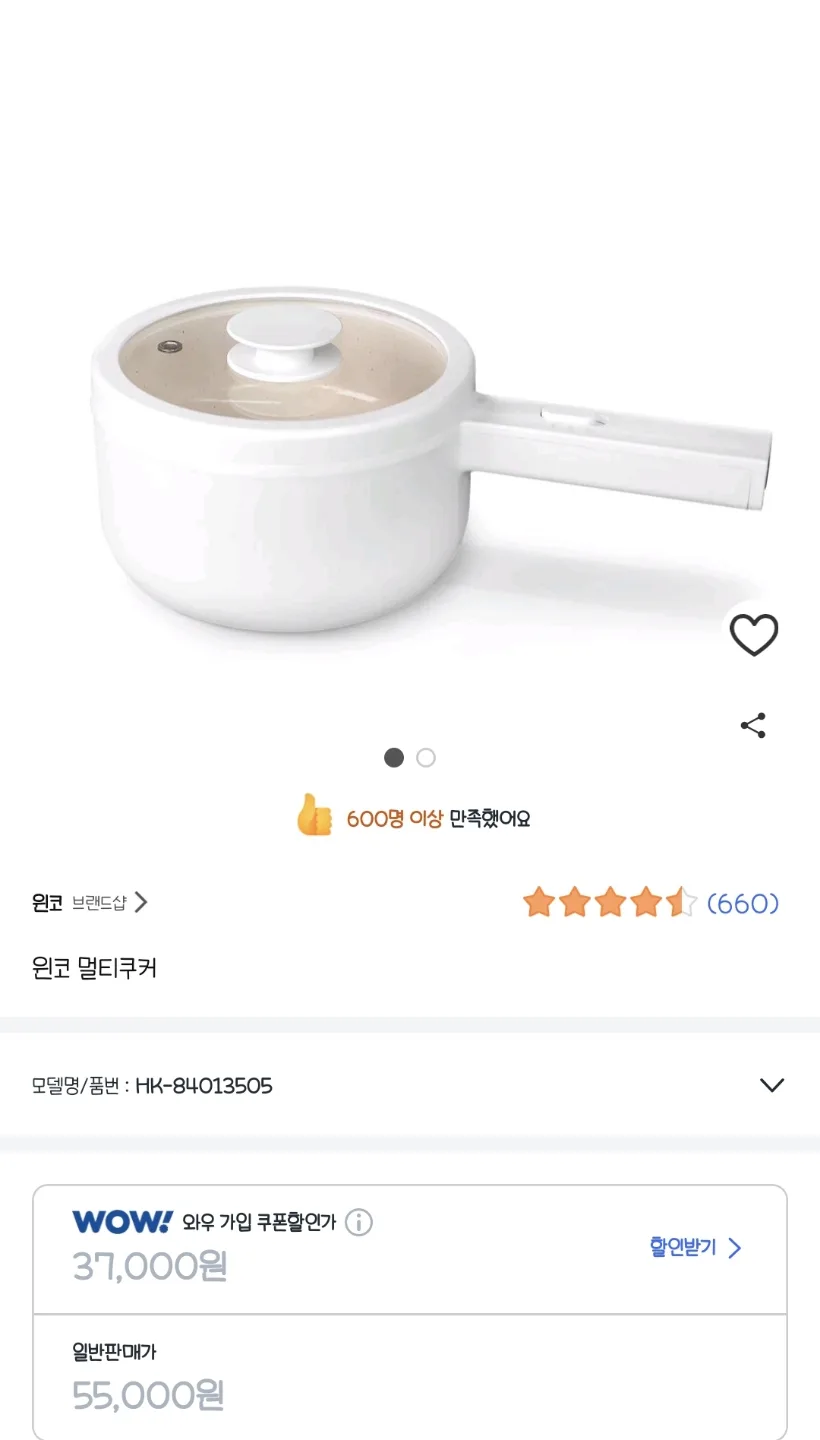Viewport: 820px width, 1440px height.
Task: Click the 할인받기 link
Action: (686, 1249)
